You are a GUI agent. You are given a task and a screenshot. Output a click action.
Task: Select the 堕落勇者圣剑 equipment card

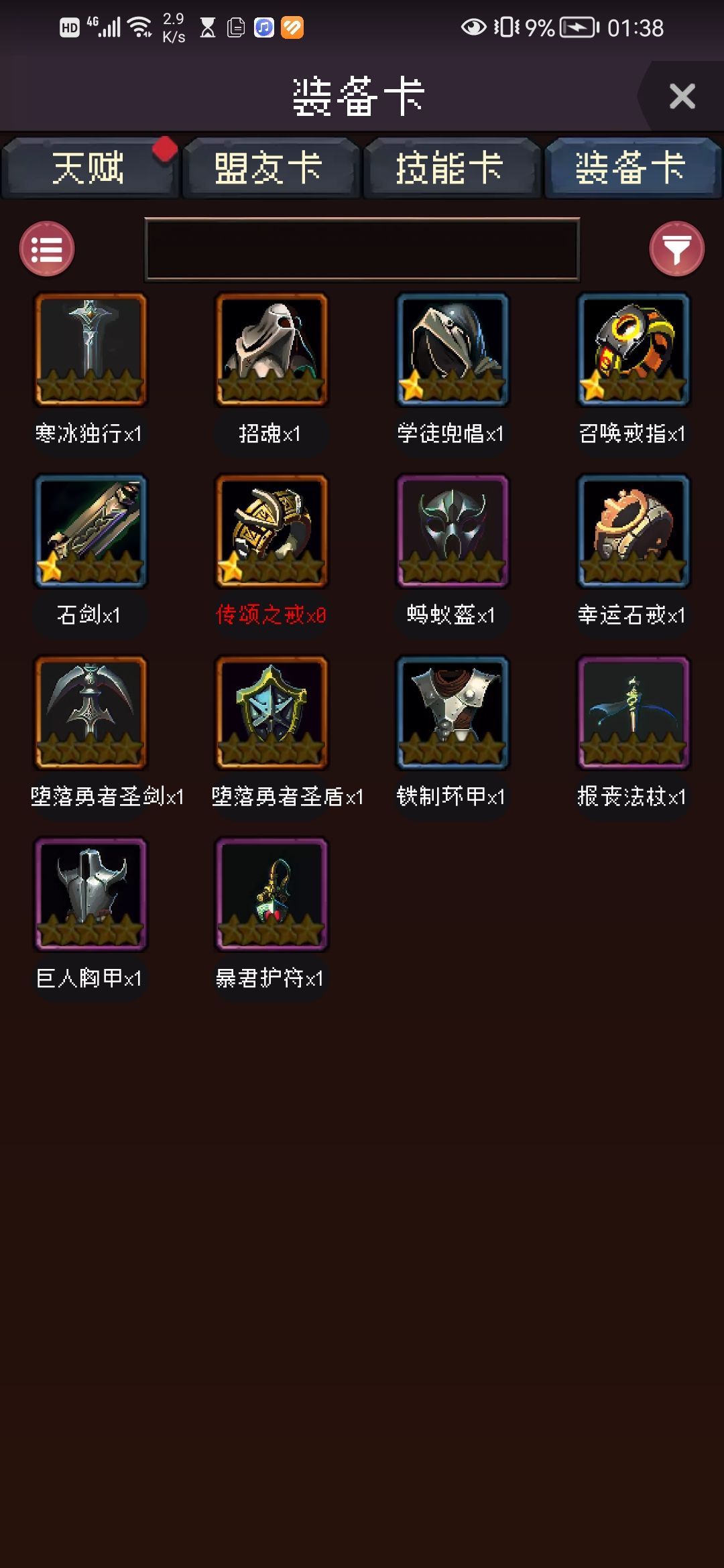[90, 714]
